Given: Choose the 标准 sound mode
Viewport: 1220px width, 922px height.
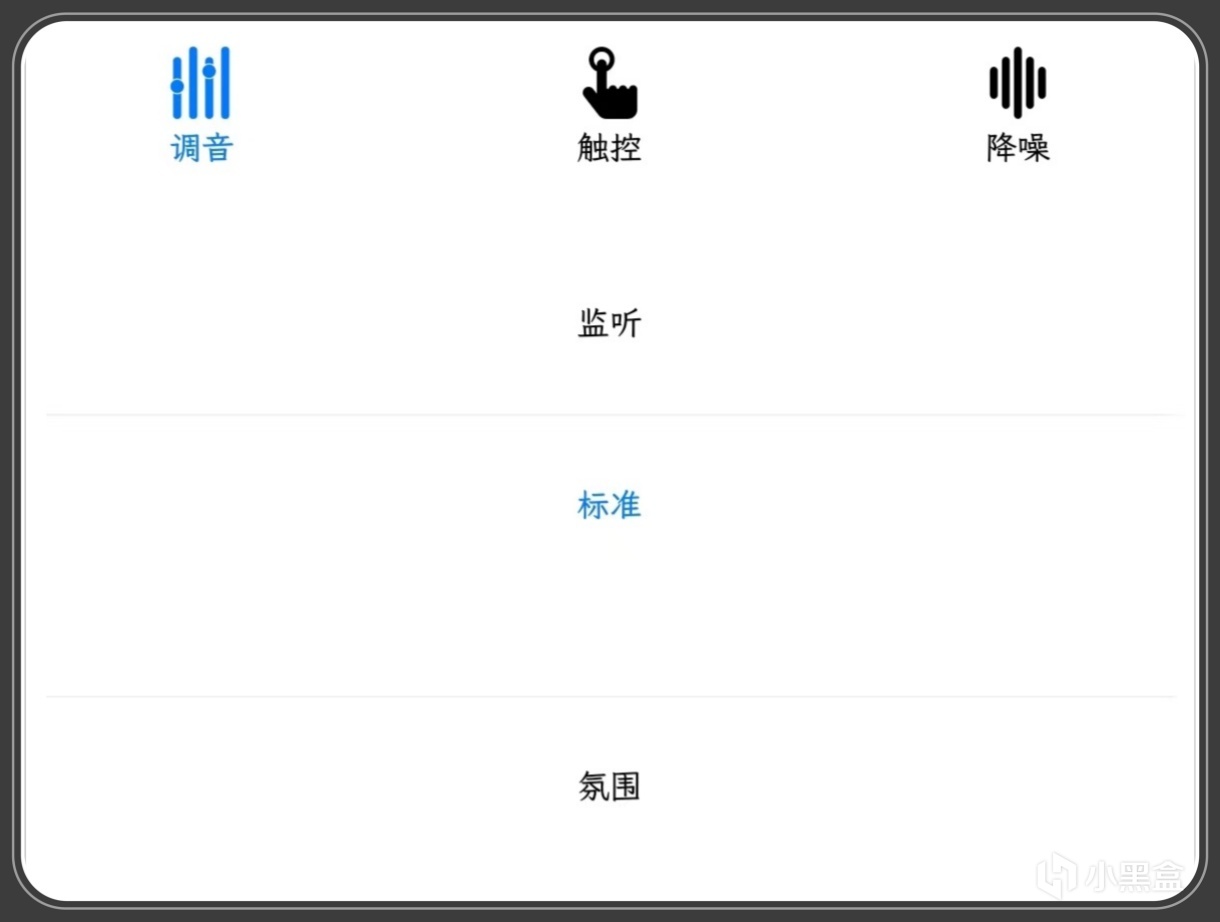Looking at the screenshot, I should [609, 506].
